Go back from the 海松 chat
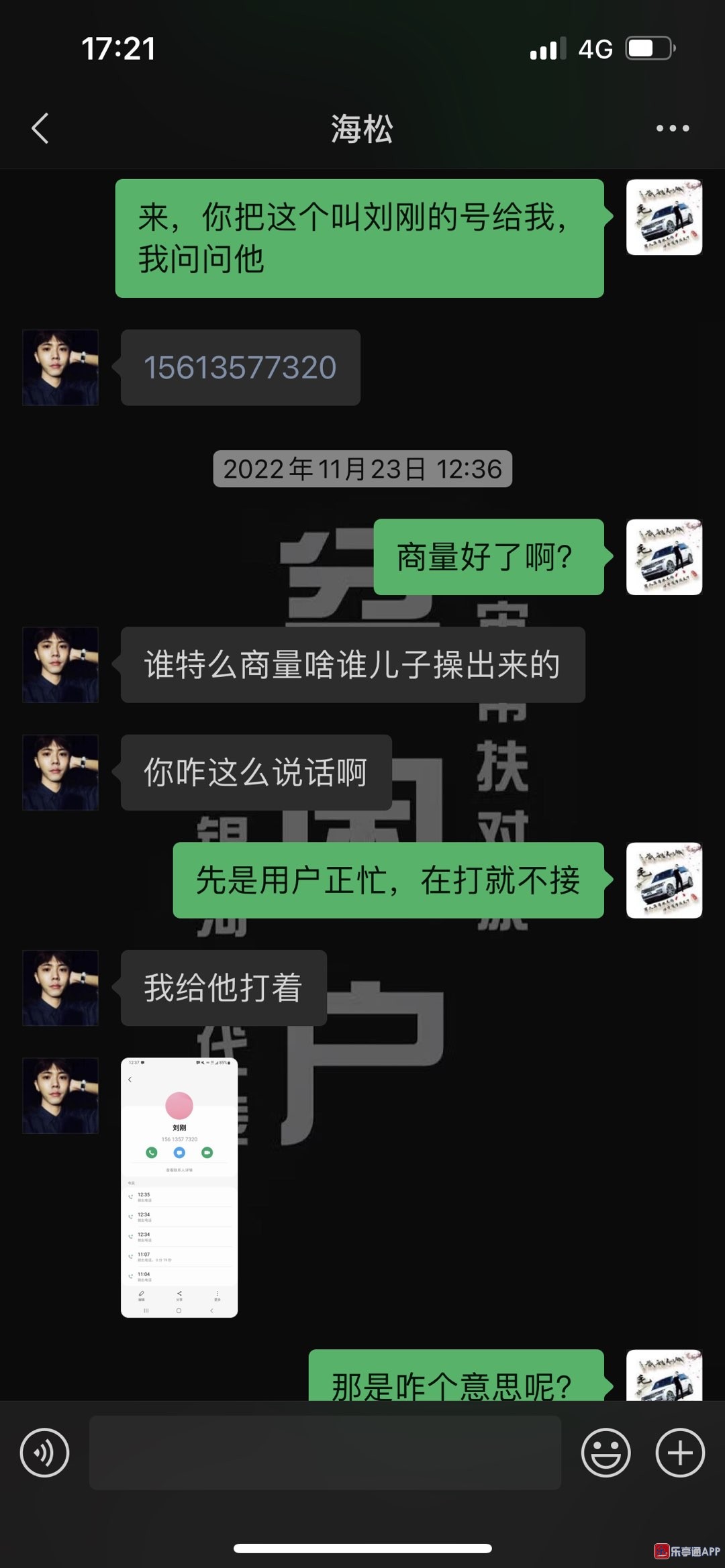The height and width of the screenshot is (1568, 725). pyautogui.click(x=40, y=128)
